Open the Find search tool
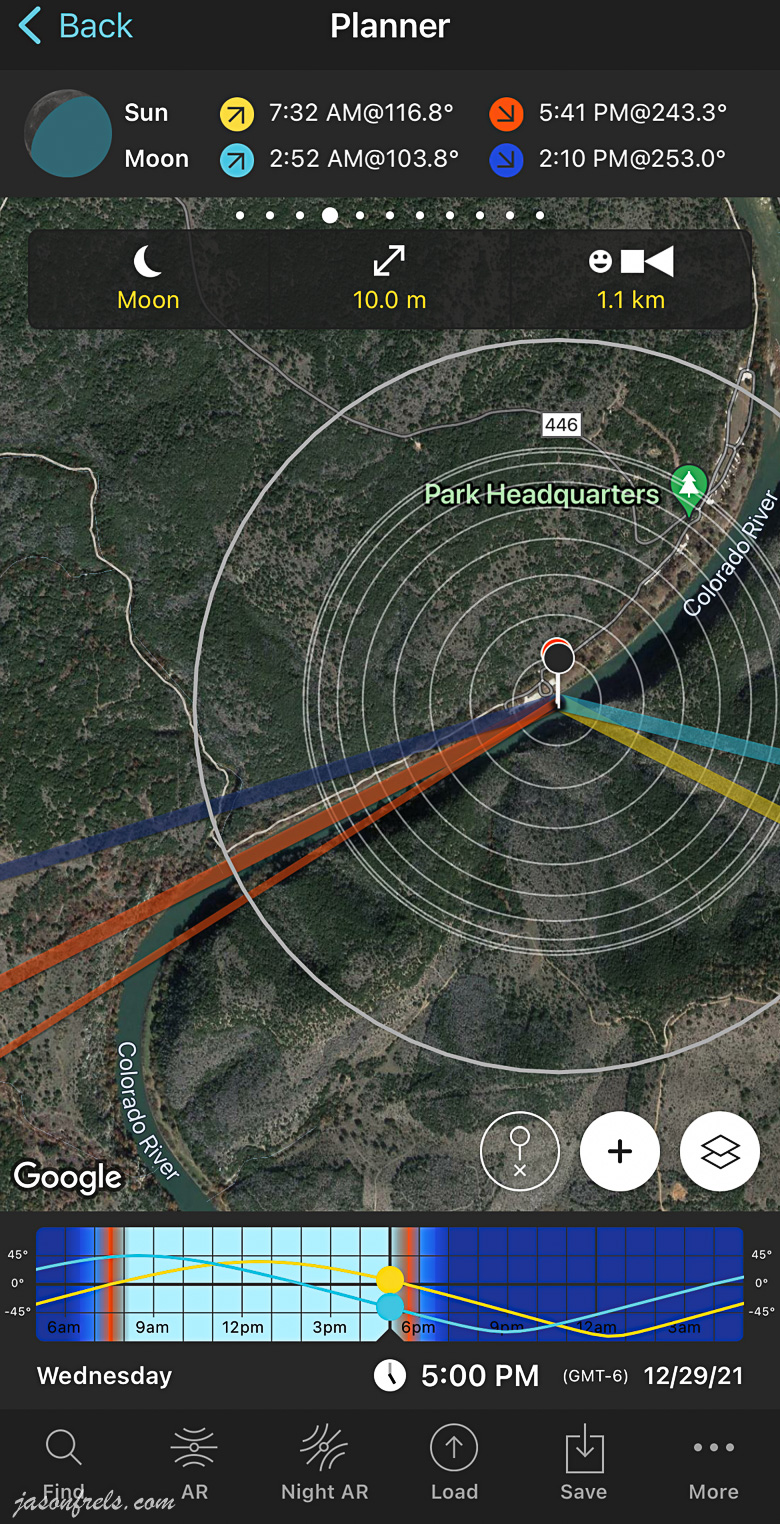 63,1462
